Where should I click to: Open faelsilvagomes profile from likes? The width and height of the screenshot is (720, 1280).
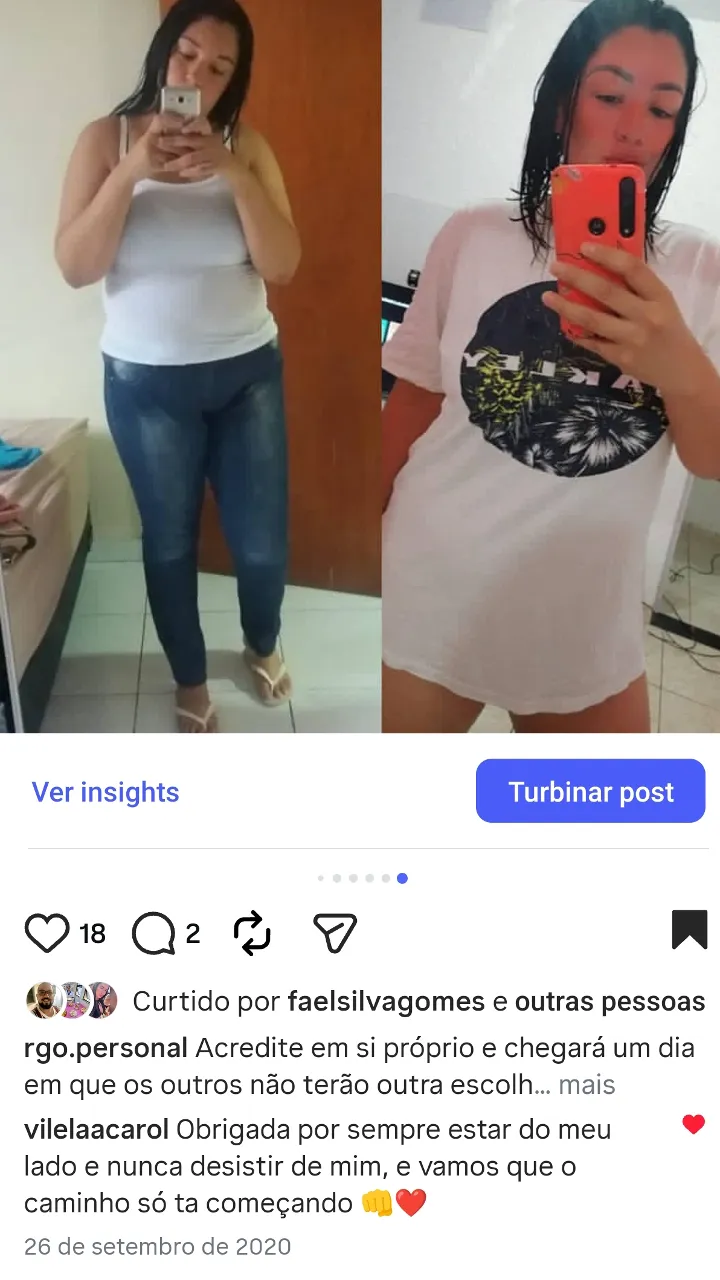click(x=386, y=1001)
